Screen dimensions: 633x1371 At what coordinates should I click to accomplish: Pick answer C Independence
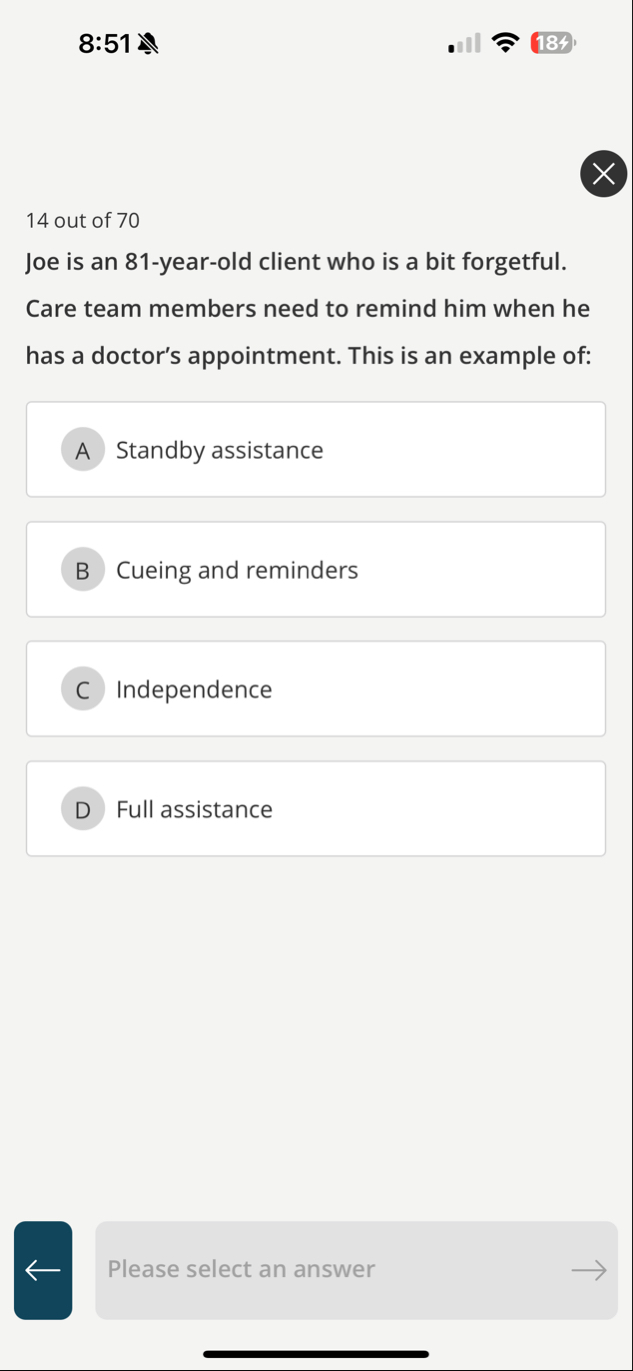point(316,689)
